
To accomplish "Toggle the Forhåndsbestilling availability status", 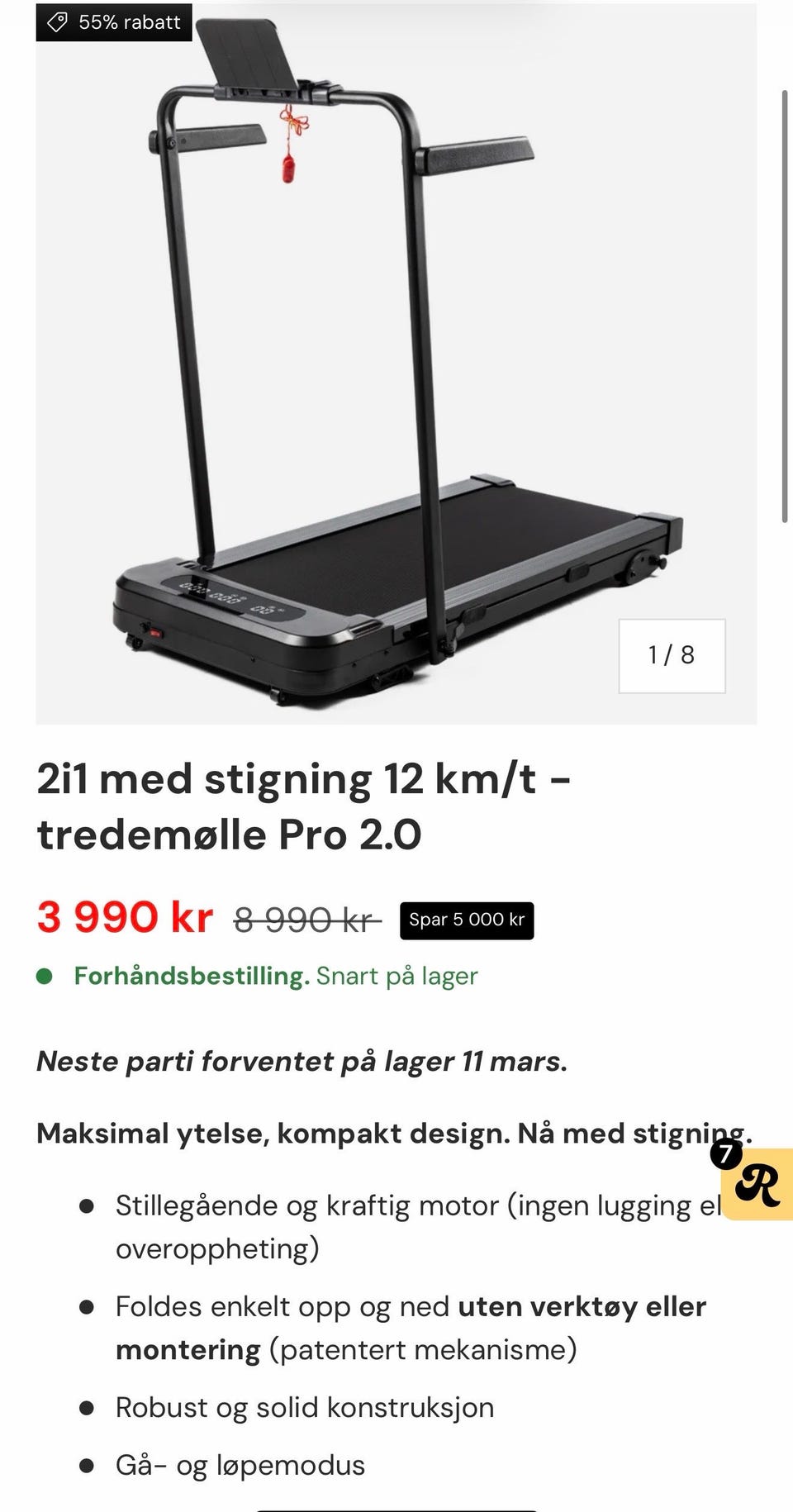I will pos(188,976).
